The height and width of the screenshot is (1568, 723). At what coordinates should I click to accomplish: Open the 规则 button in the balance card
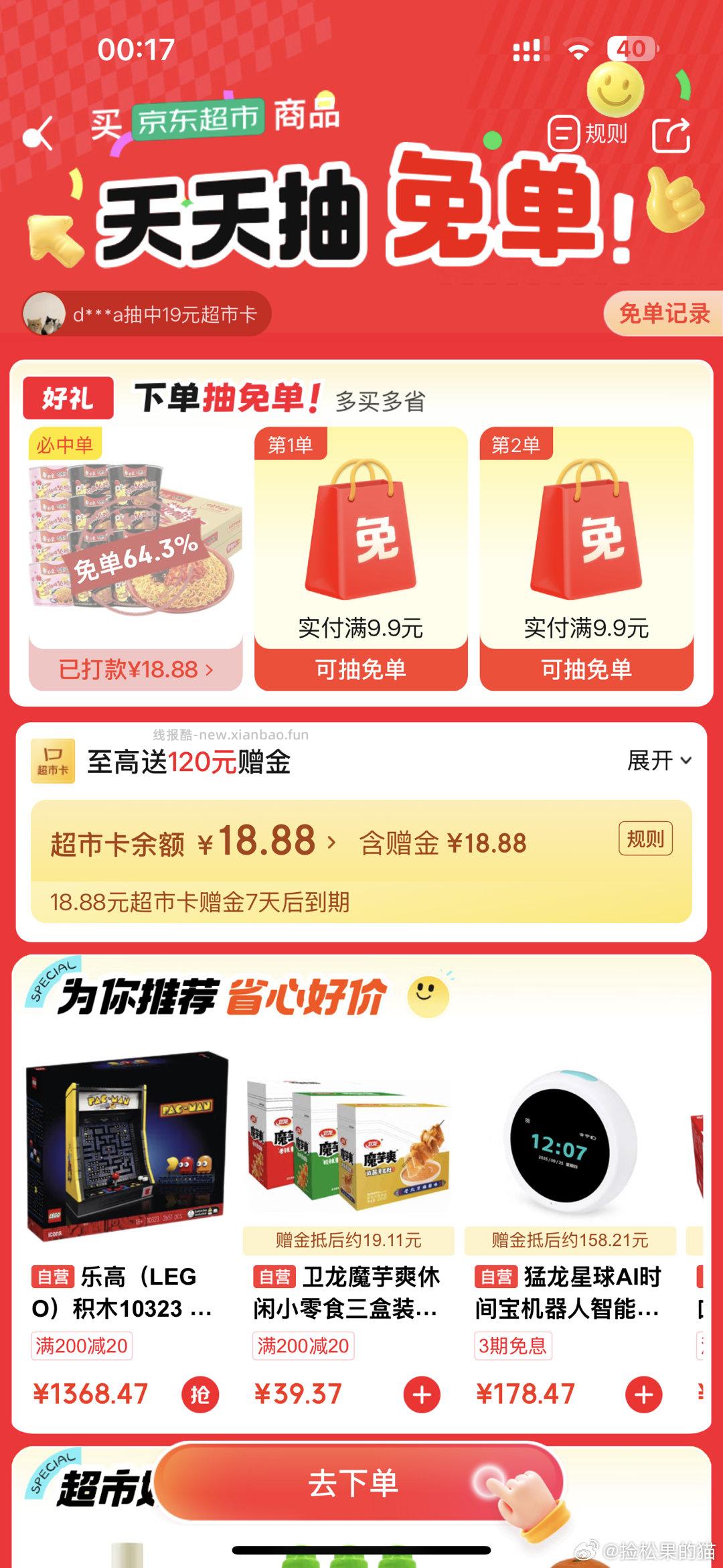pyautogui.click(x=645, y=839)
